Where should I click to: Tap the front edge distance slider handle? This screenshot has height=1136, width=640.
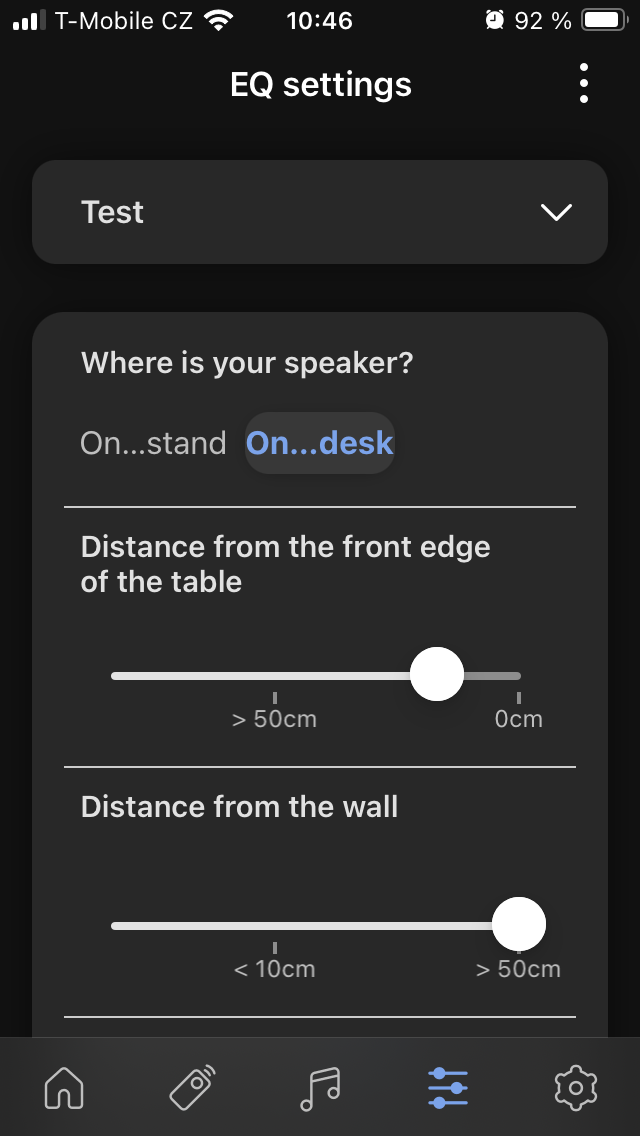click(437, 675)
